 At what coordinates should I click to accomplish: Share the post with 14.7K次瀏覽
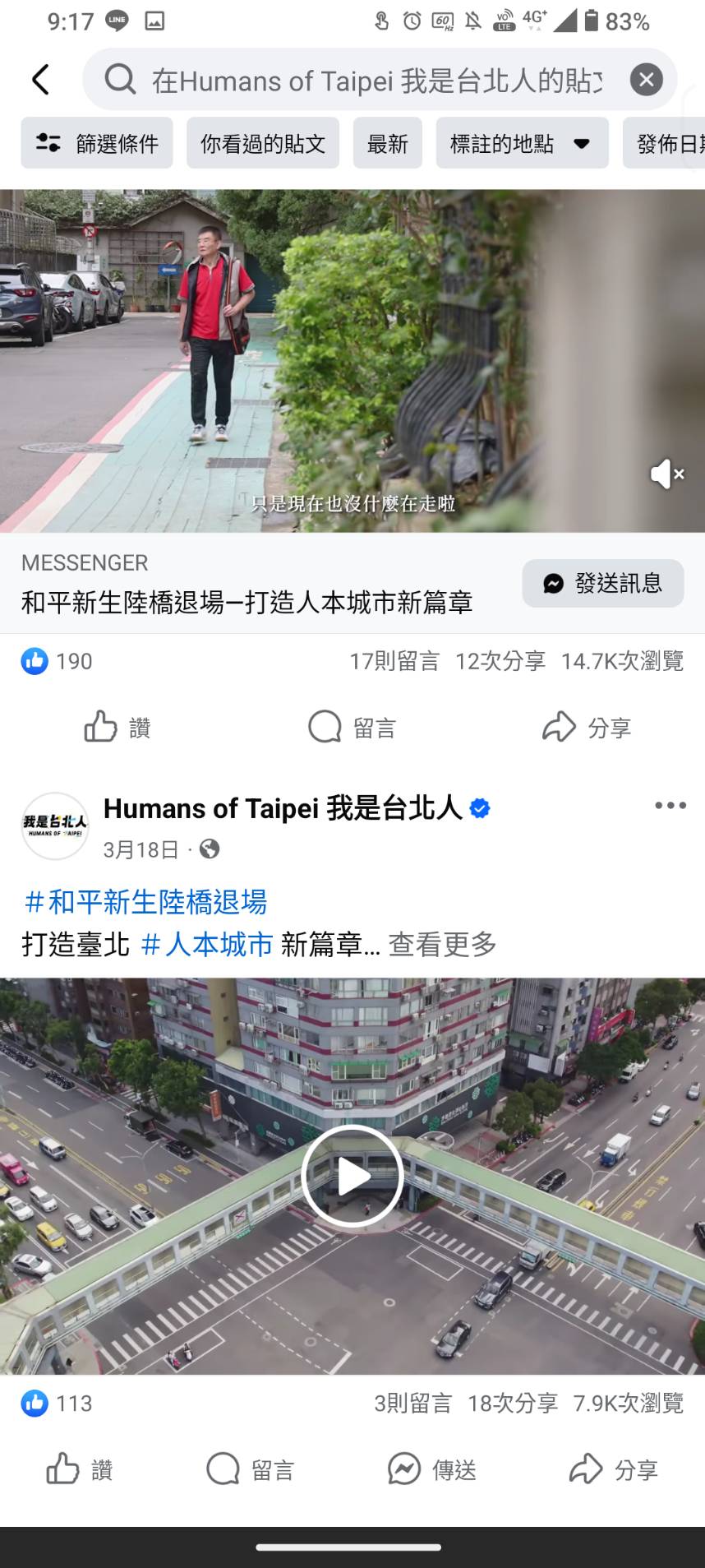tap(587, 727)
